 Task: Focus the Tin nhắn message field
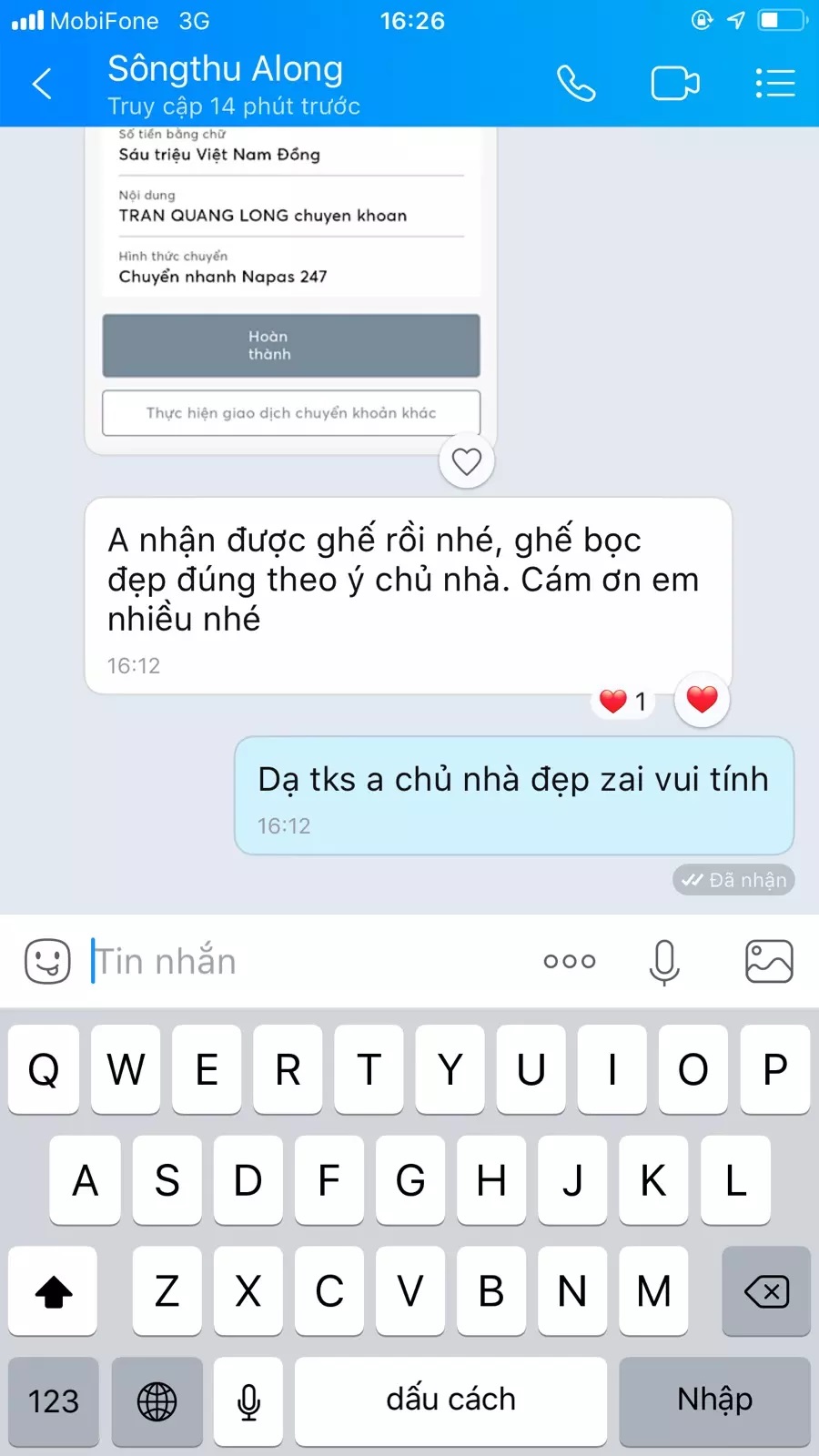[300, 961]
